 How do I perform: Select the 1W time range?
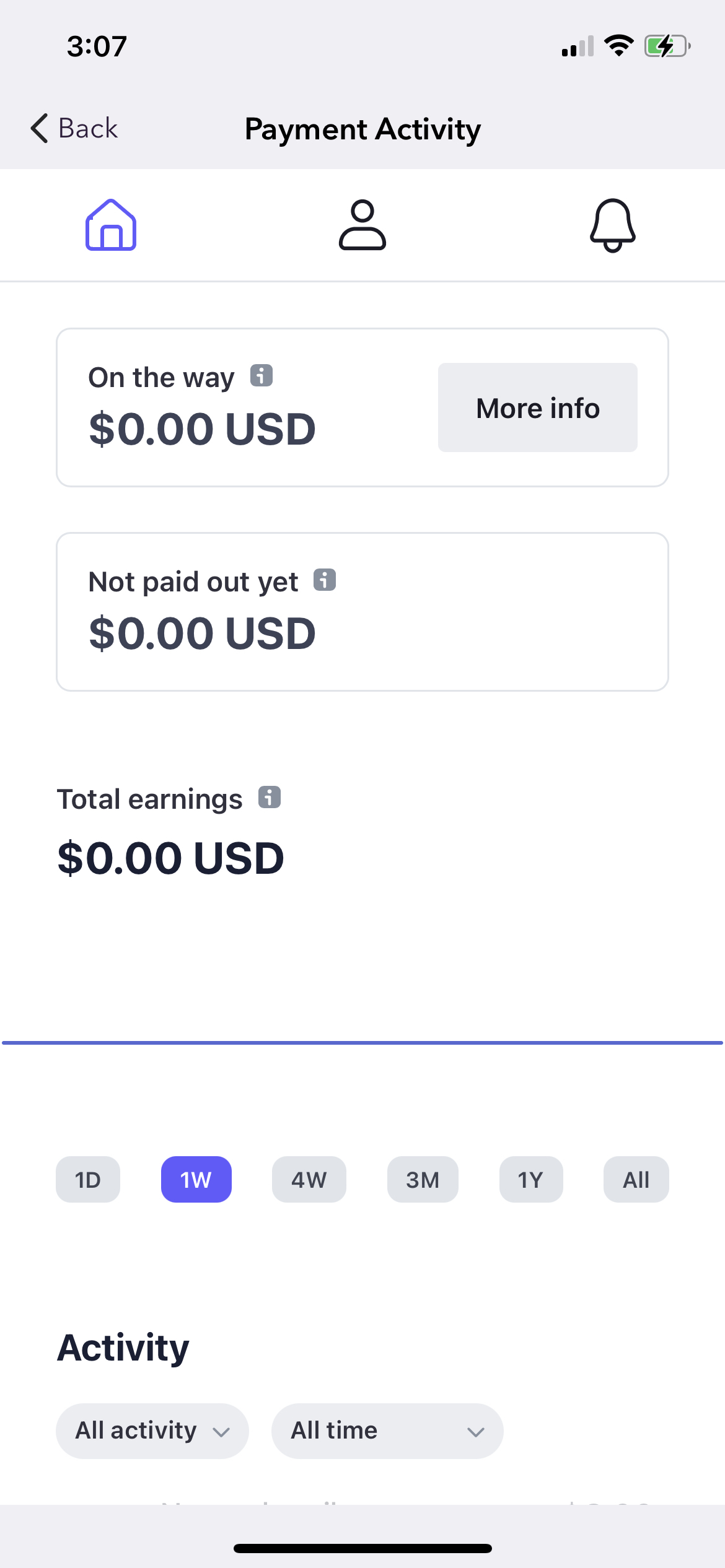click(196, 1180)
